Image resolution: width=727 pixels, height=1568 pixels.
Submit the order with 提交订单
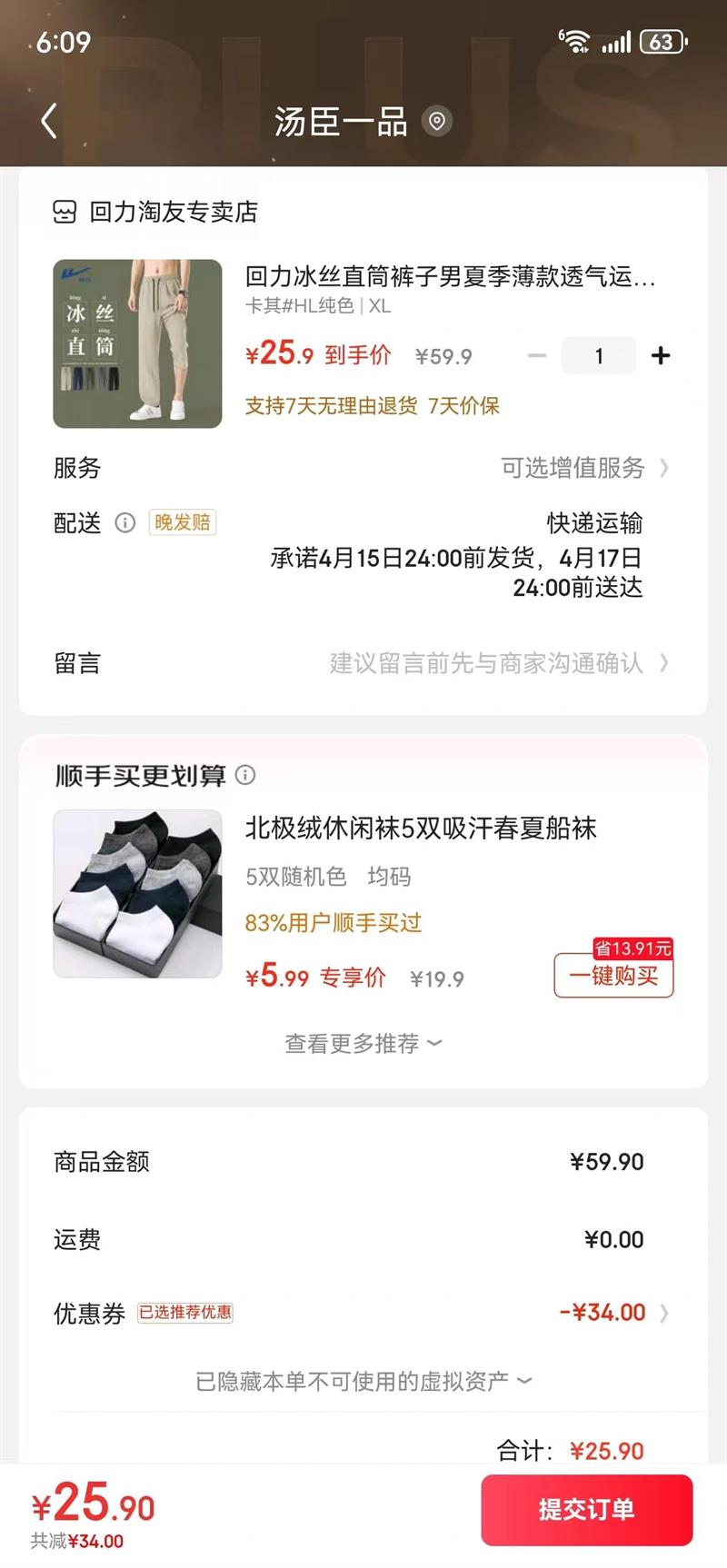coord(586,1510)
